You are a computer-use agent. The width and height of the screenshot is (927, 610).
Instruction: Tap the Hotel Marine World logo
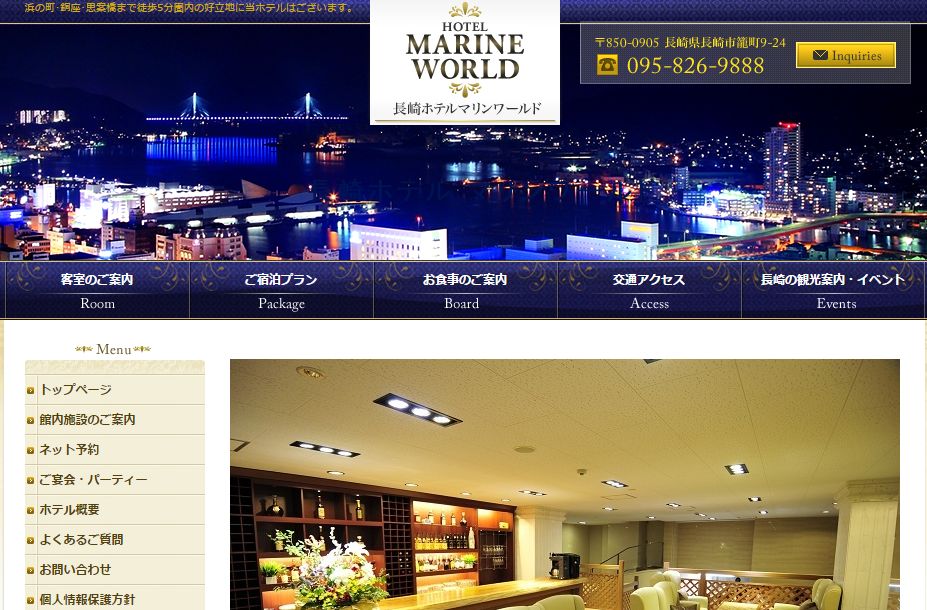[465, 62]
